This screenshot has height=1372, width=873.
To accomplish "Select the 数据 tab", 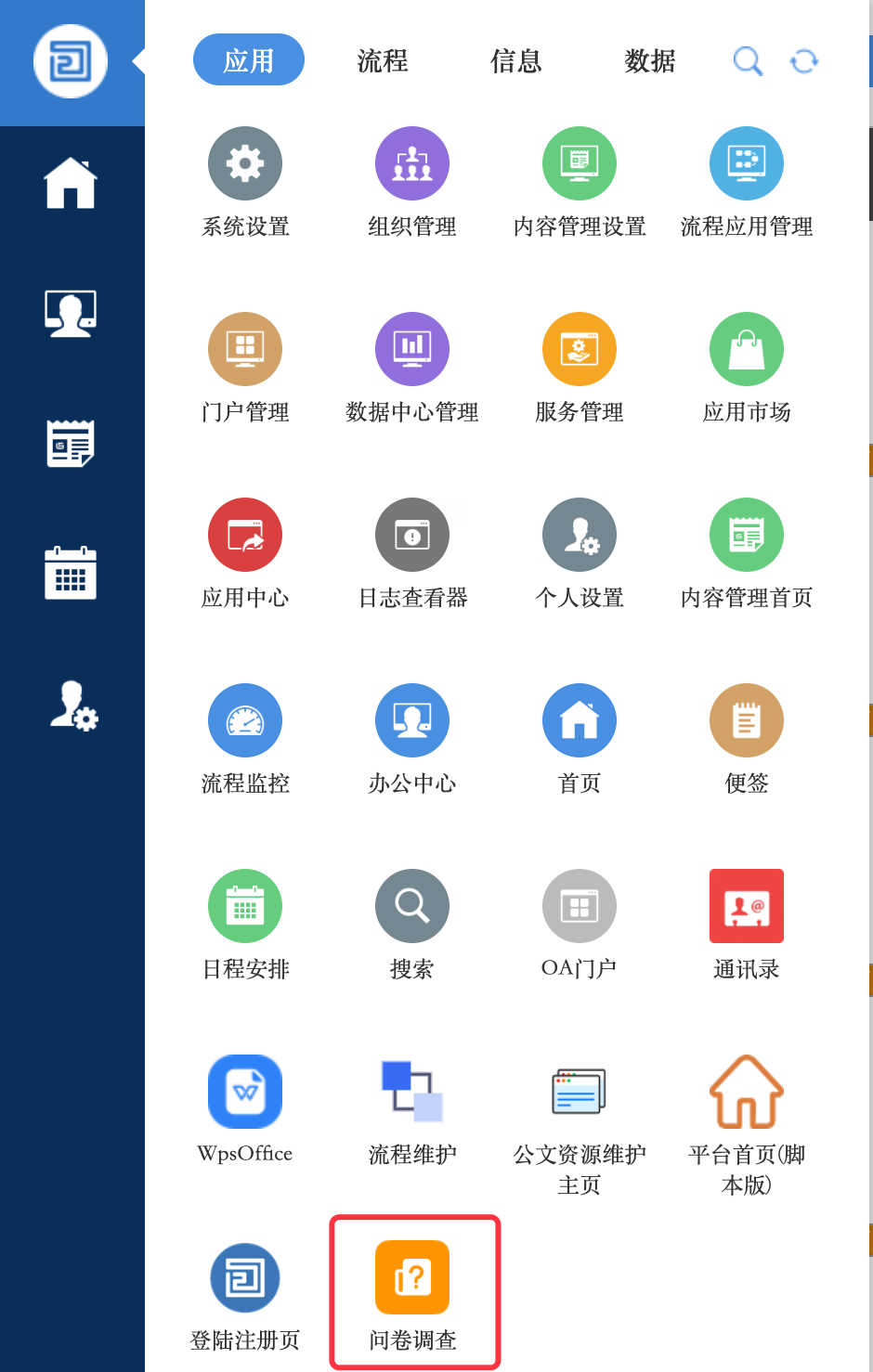I will tap(650, 61).
